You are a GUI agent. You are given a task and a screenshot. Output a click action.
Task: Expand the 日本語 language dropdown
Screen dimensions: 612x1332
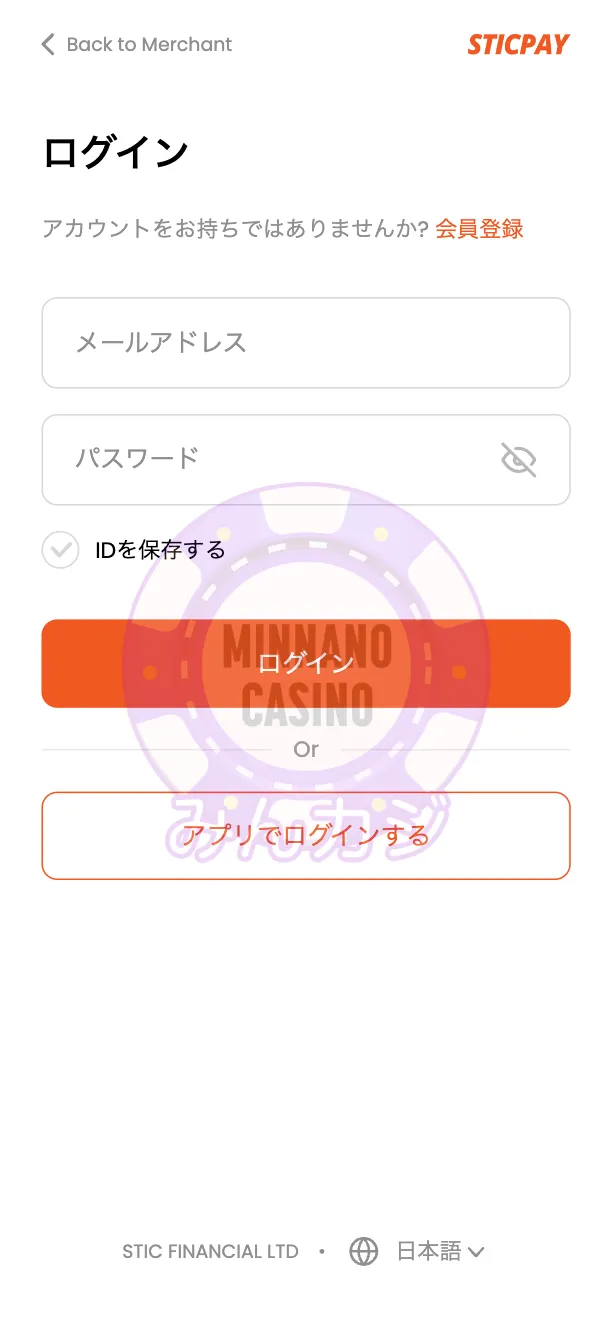pyautogui.click(x=440, y=1251)
